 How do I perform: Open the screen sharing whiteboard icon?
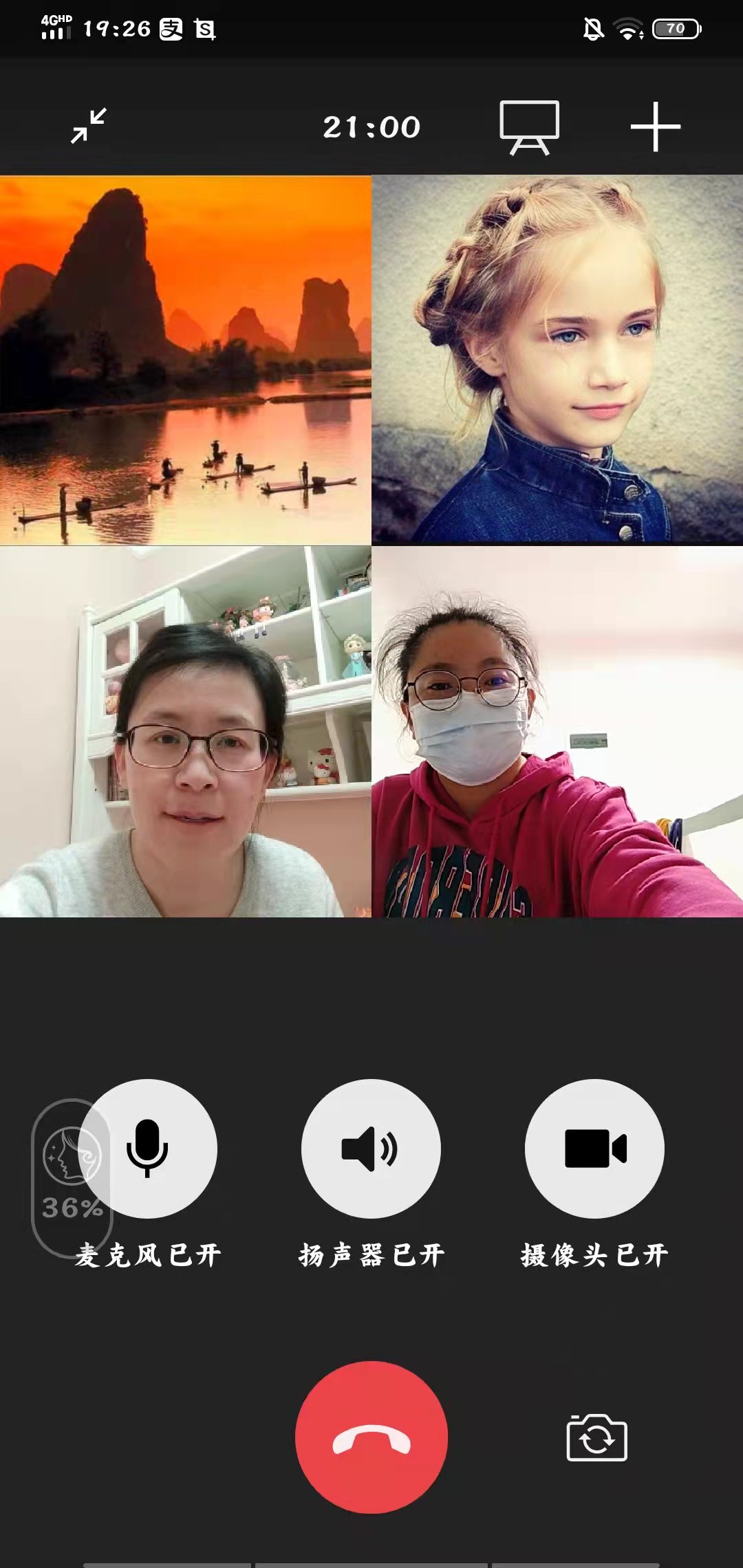[529, 127]
